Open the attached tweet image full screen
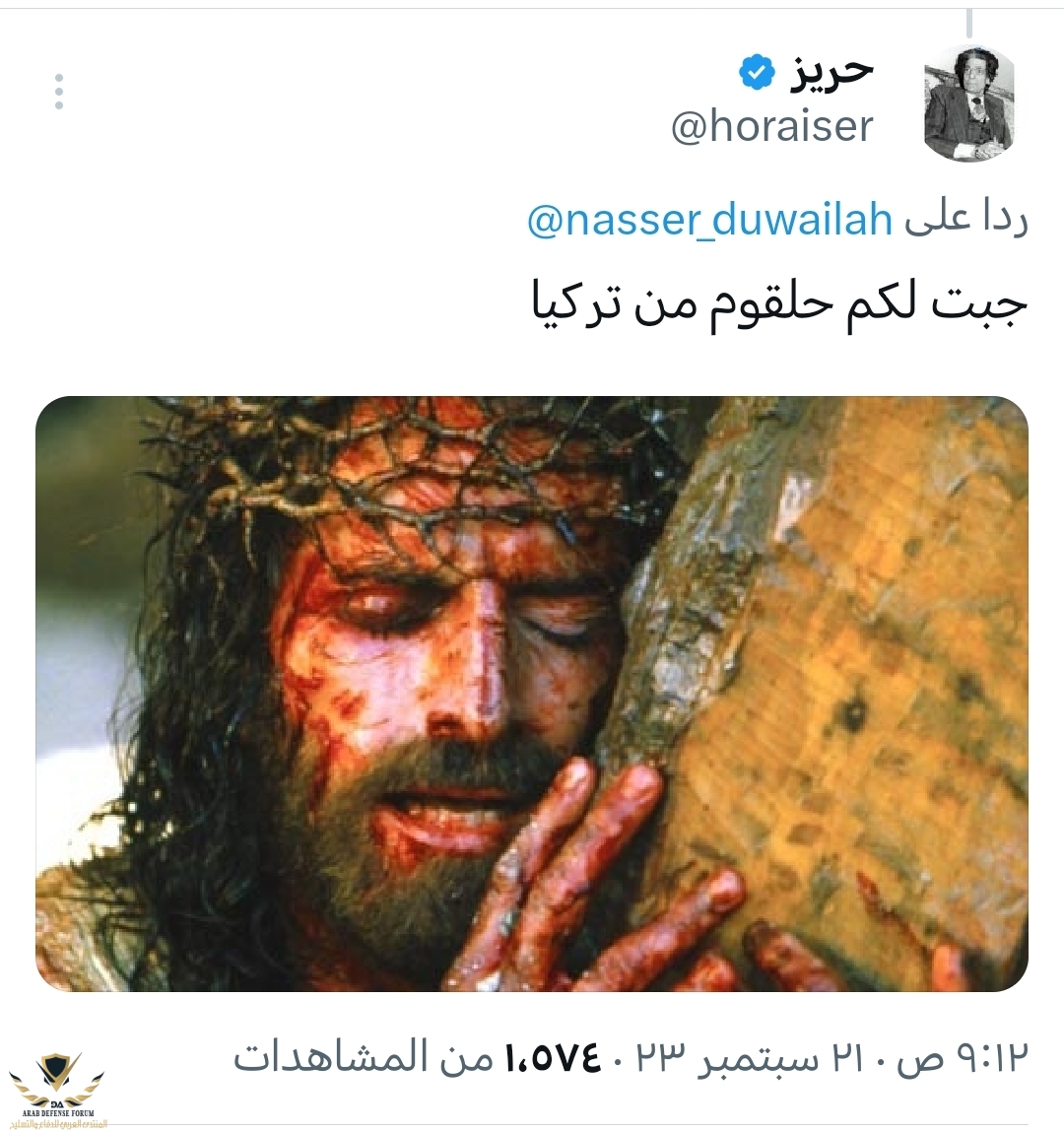This screenshot has width=1064, height=1132. click(x=532, y=694)
